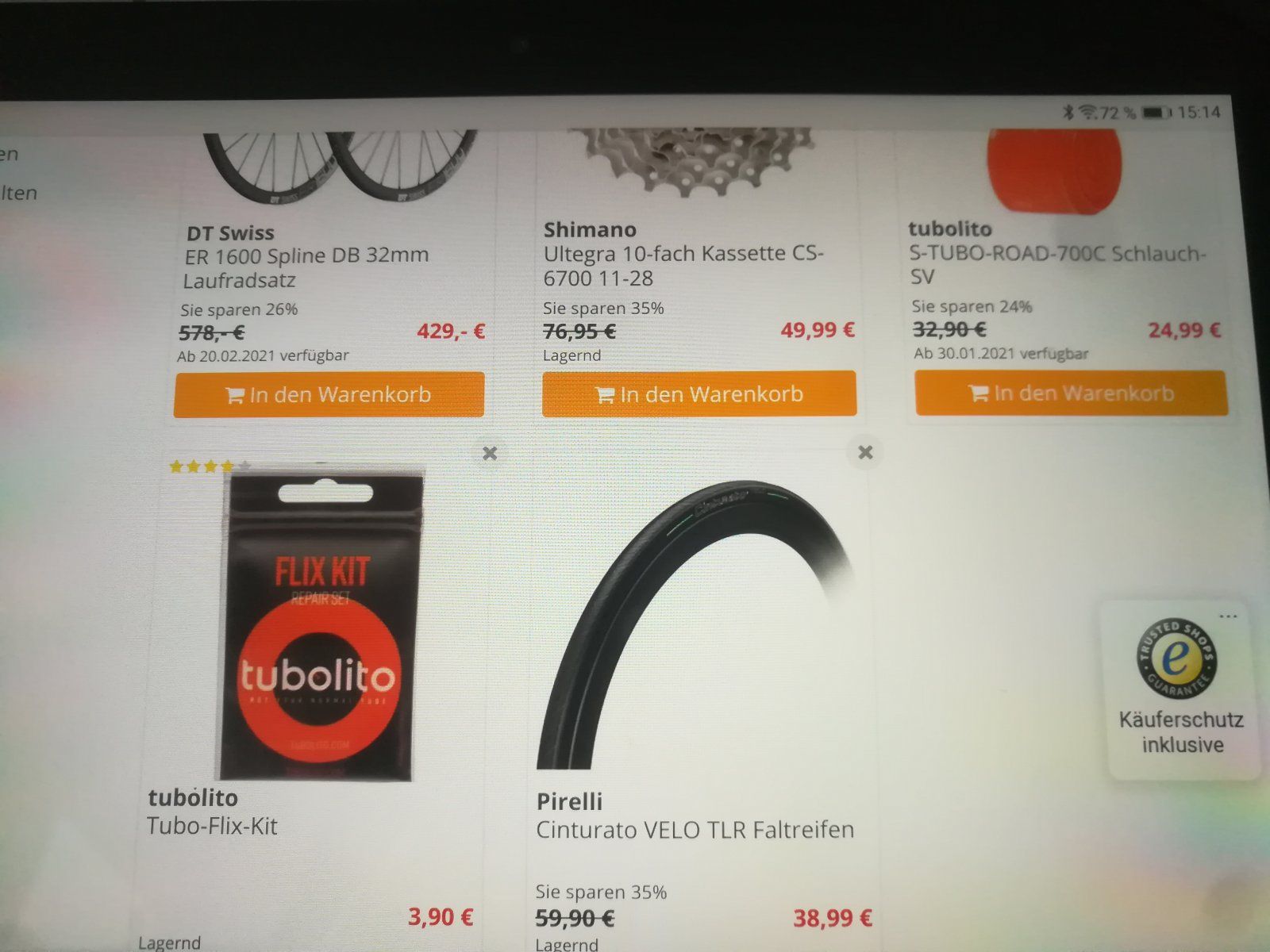
Task: Remove the Pirelli Cinturato card
Action: (865, 452)
